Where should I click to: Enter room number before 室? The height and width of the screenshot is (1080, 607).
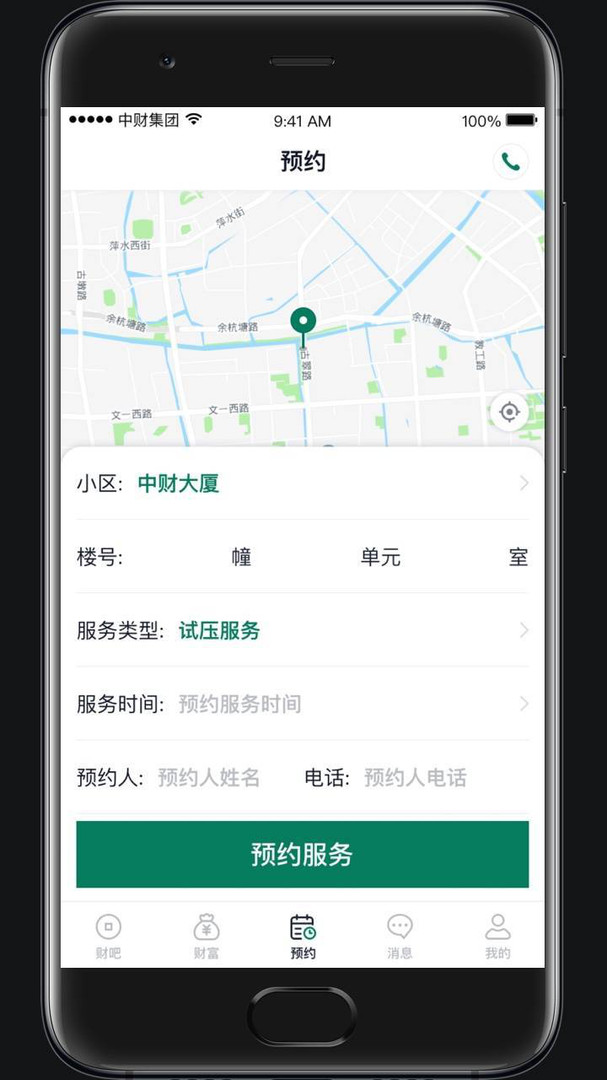click(x=455, y=557)
